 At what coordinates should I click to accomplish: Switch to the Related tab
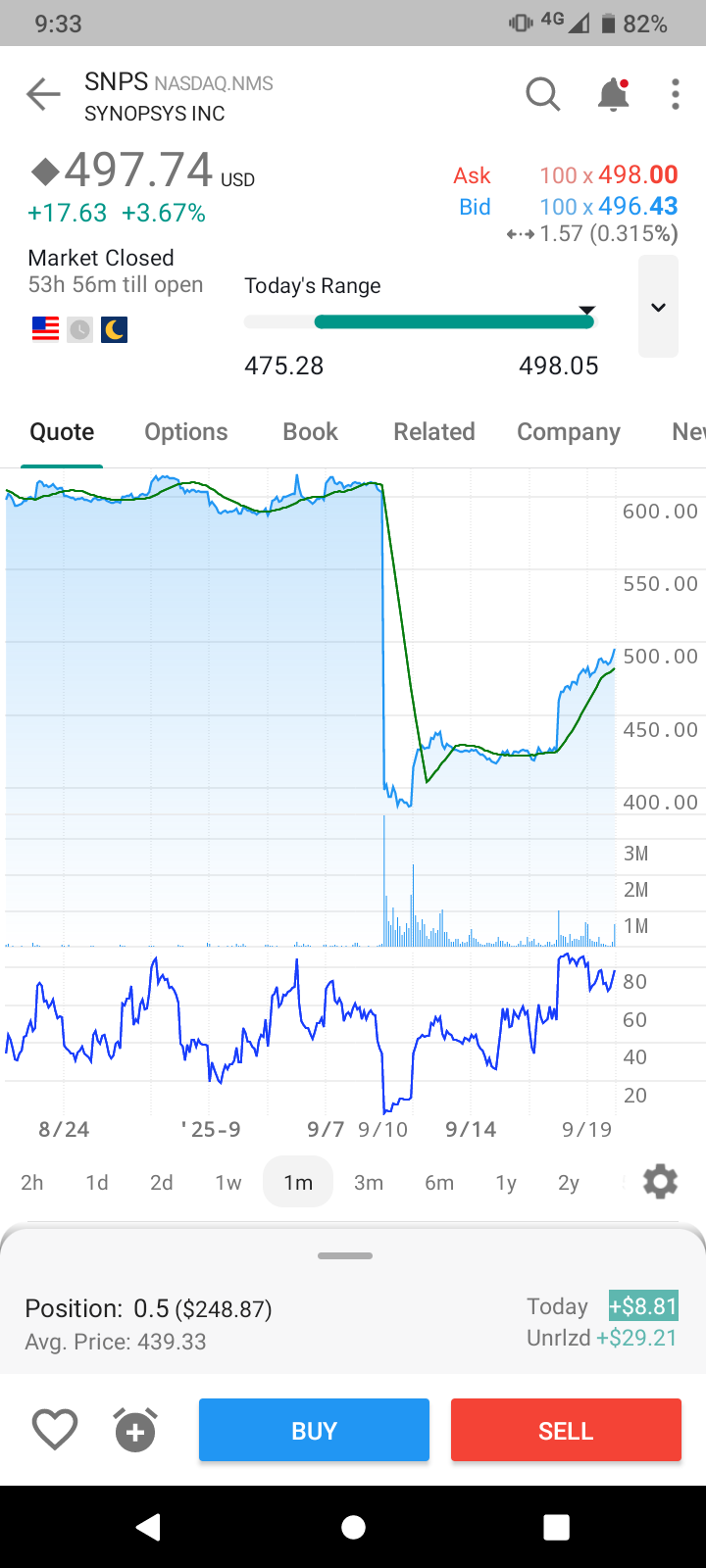(433, 432)
